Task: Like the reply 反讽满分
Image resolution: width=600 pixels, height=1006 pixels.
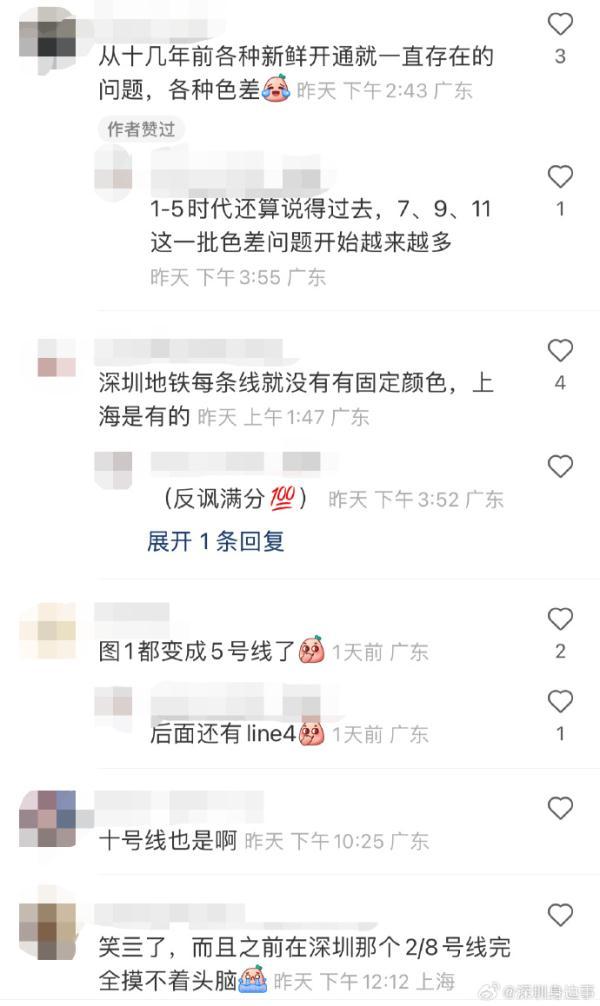Action: [x=560, y=467]
